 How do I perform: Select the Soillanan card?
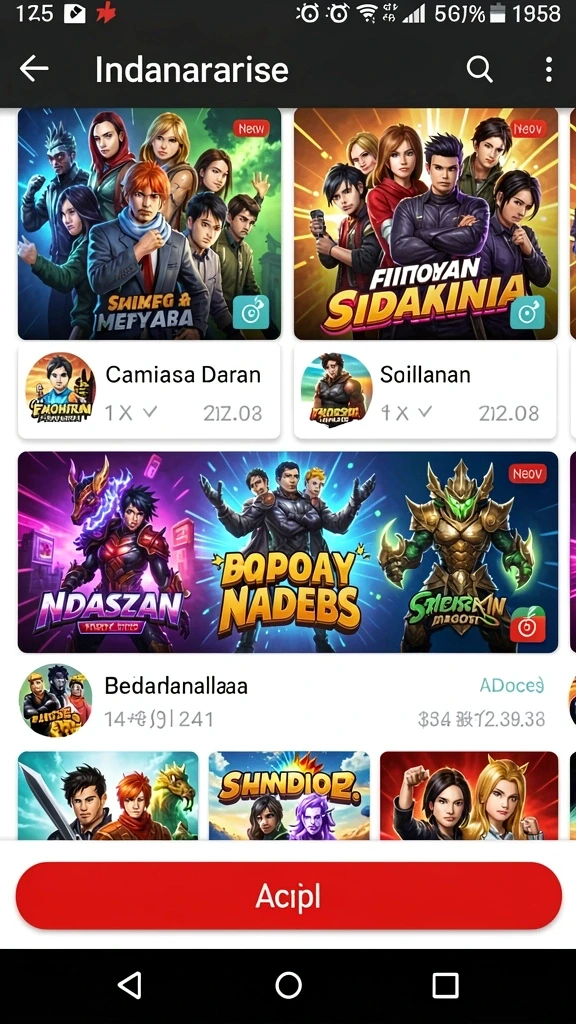click(425, 391)
